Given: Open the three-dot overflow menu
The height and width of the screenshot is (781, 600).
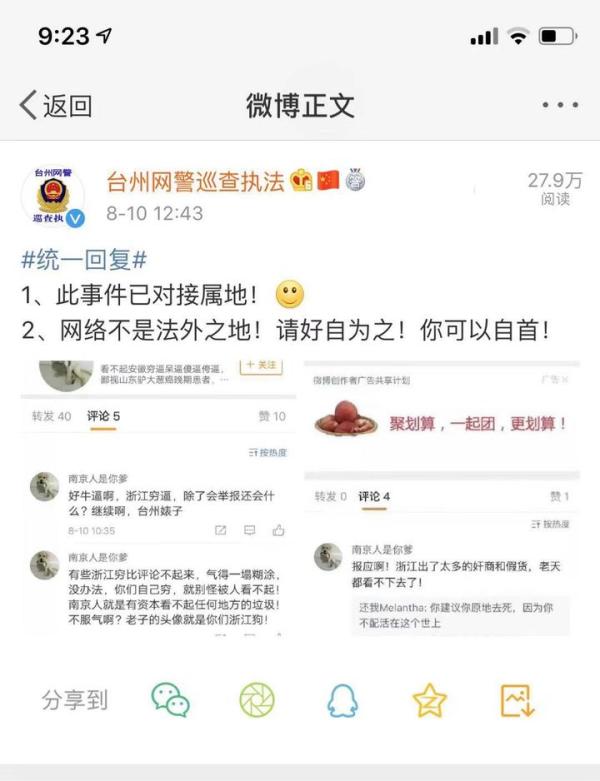Looking at the screenshot, I should click(x=559, y=106).
